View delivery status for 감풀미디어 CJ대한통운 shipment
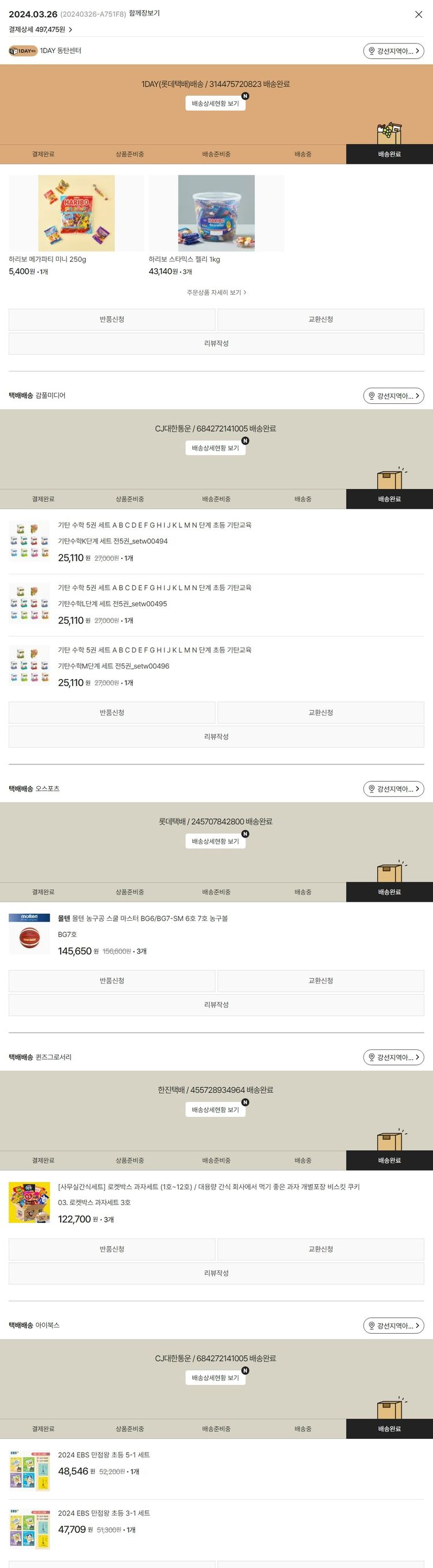Image resolution: width=433 pixels, height=1568 pixels. pyautogui.click(x=215, y=448)
